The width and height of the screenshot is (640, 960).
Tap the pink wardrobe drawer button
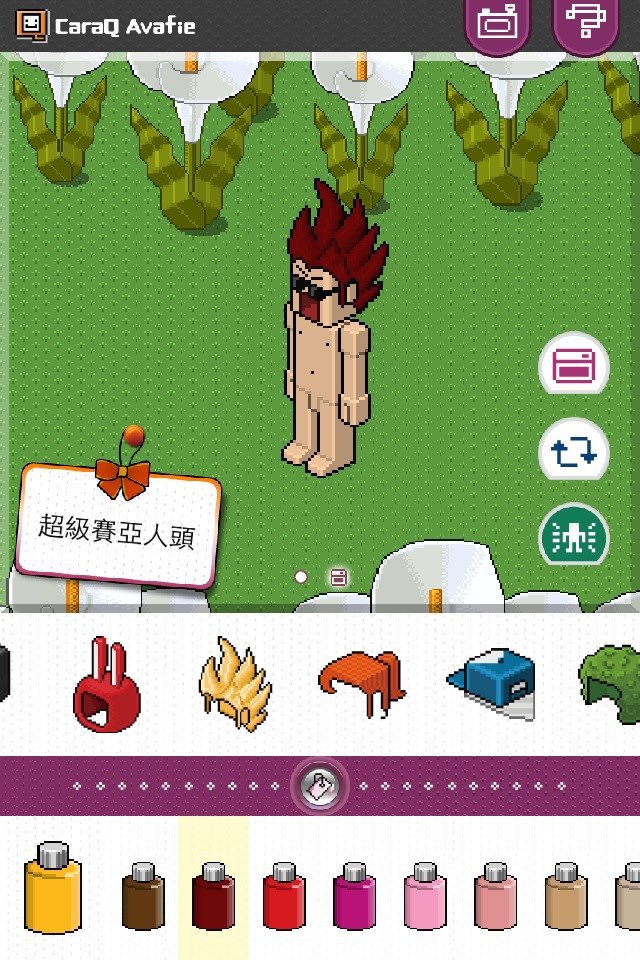[x=574, y=366]
